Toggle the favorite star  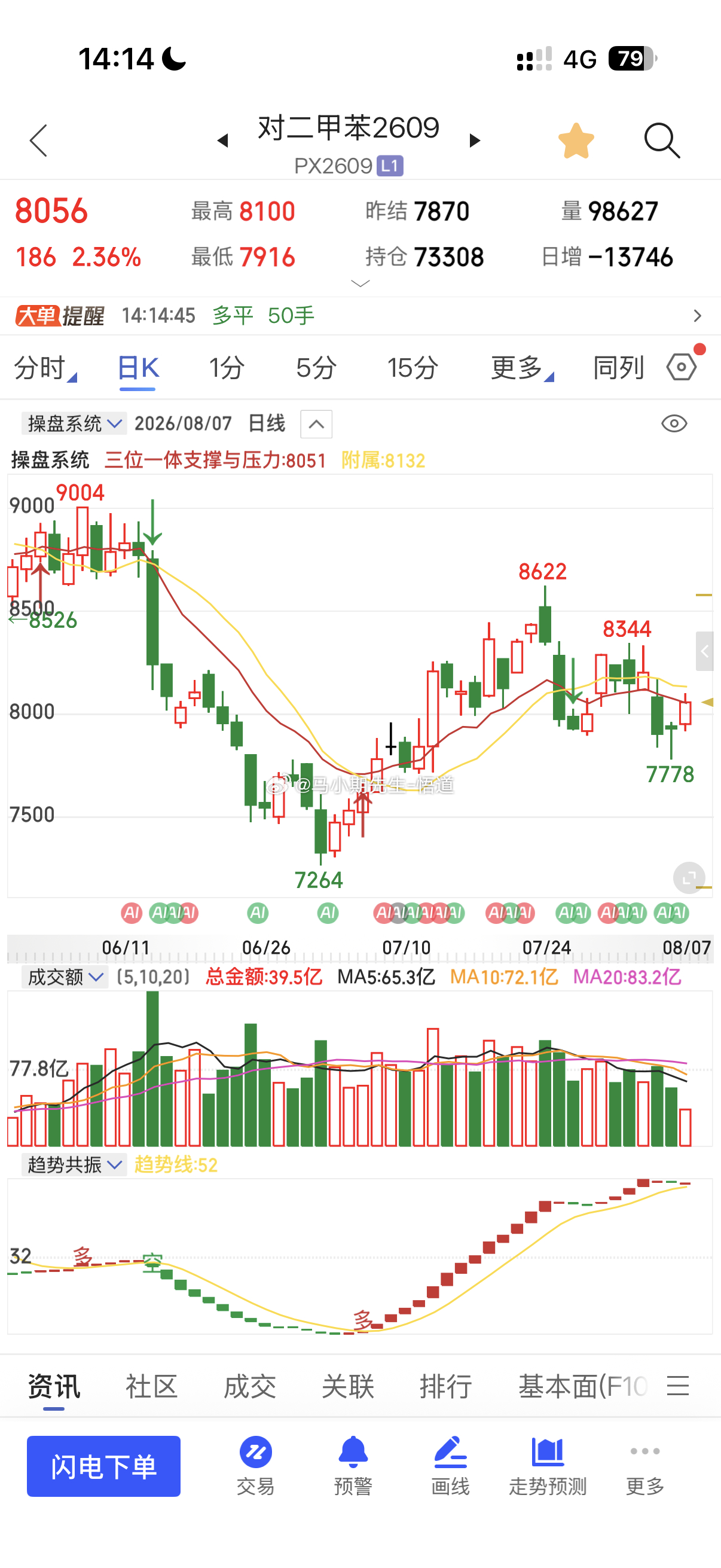tap(576, 141)
